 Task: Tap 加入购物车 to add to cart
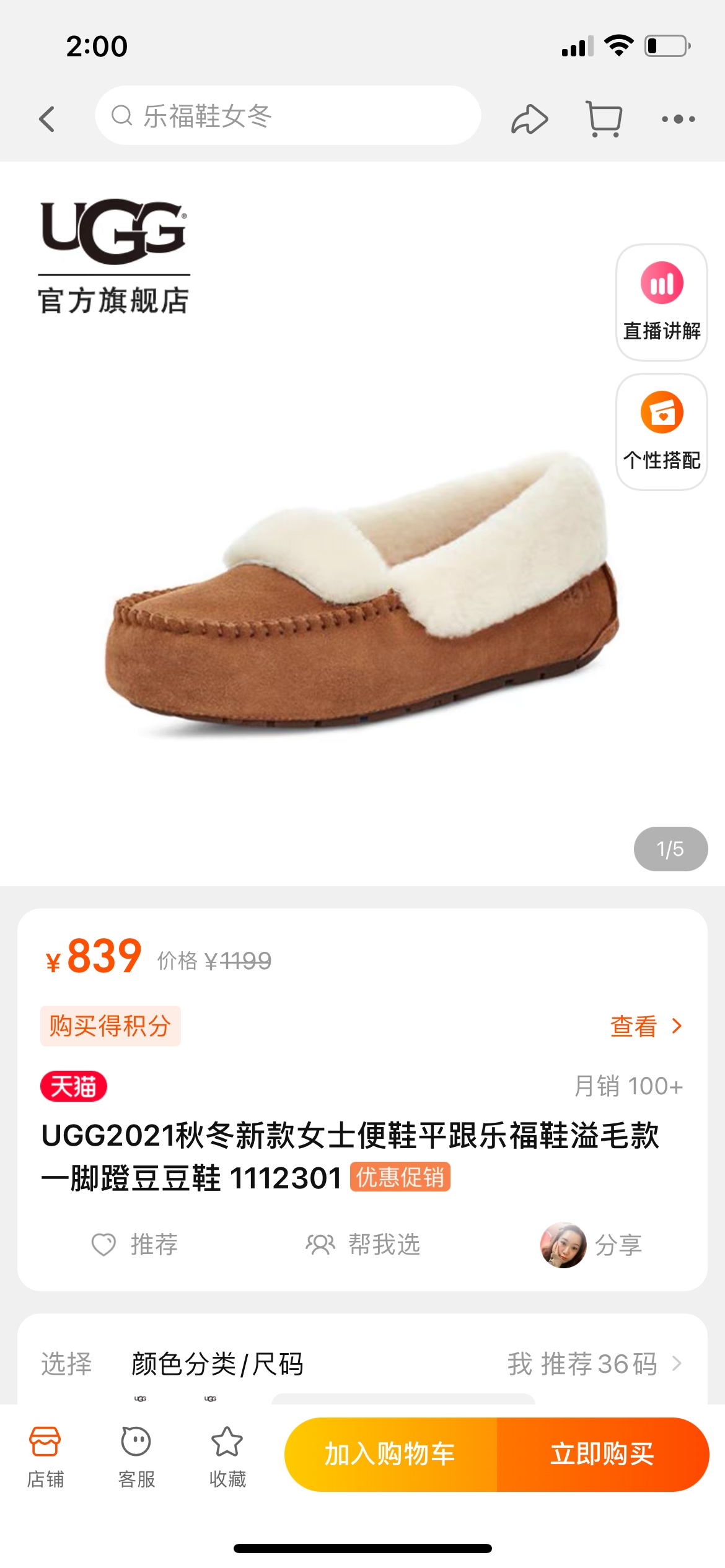[x=390, y=1454]
